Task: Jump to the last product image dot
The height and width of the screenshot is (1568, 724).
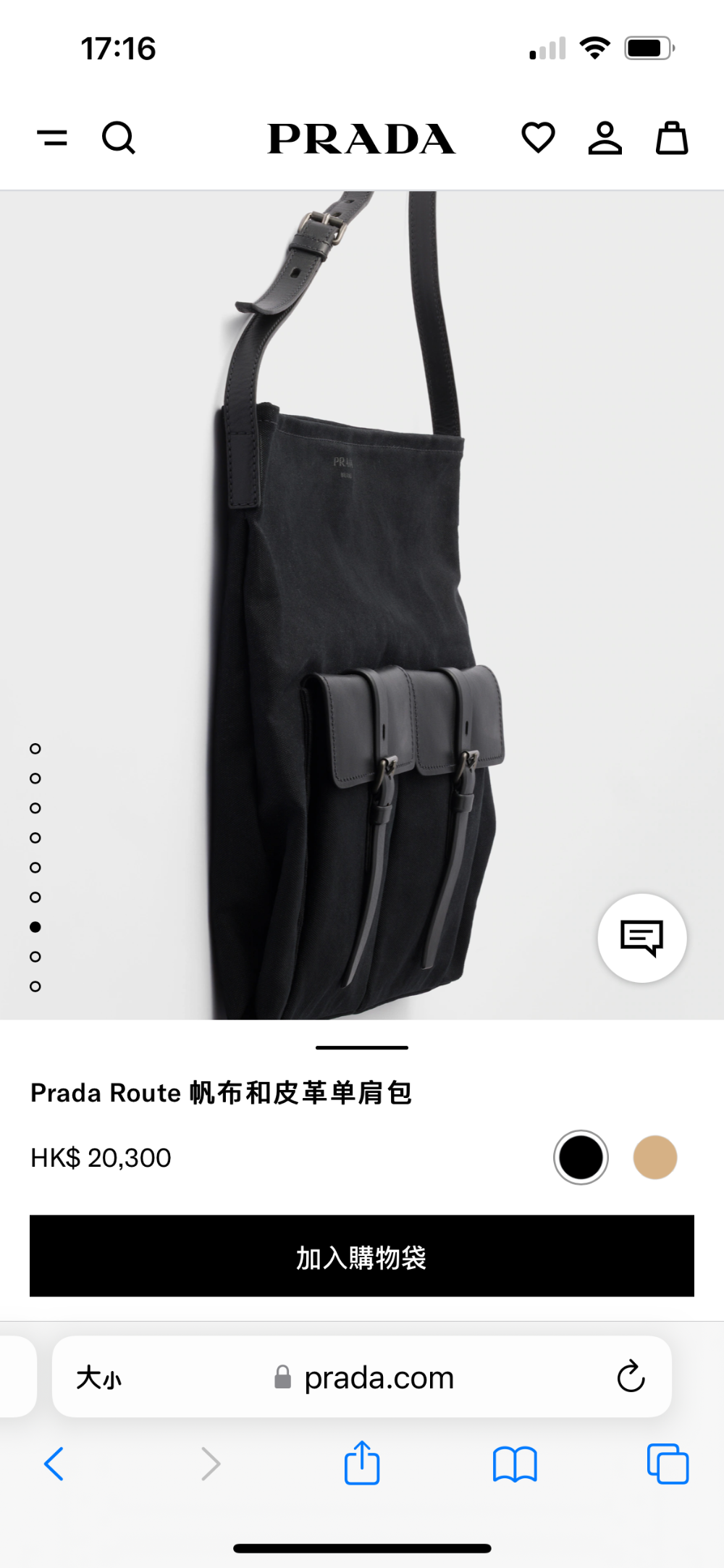Action: (x=35, y=986)
